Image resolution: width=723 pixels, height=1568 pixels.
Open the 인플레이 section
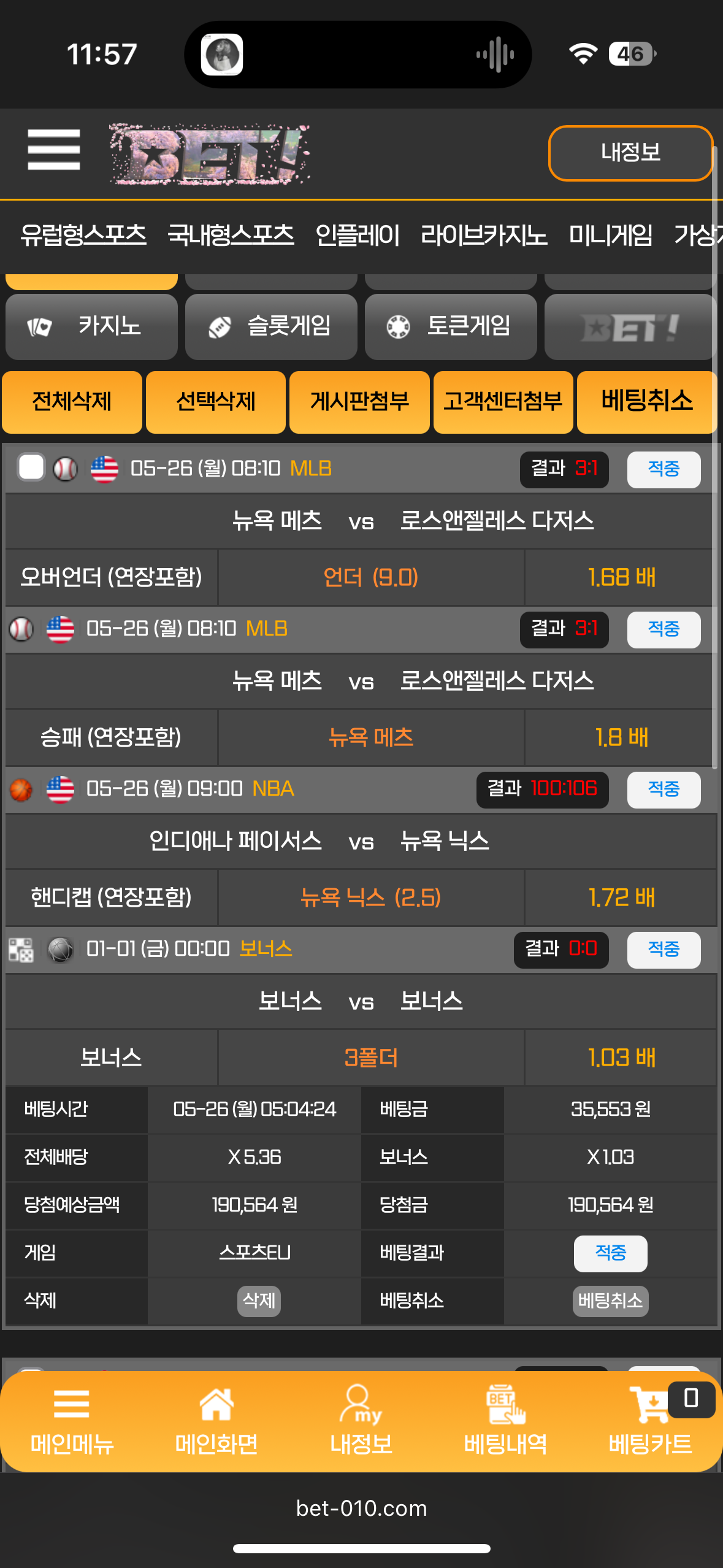pos(358,236)
